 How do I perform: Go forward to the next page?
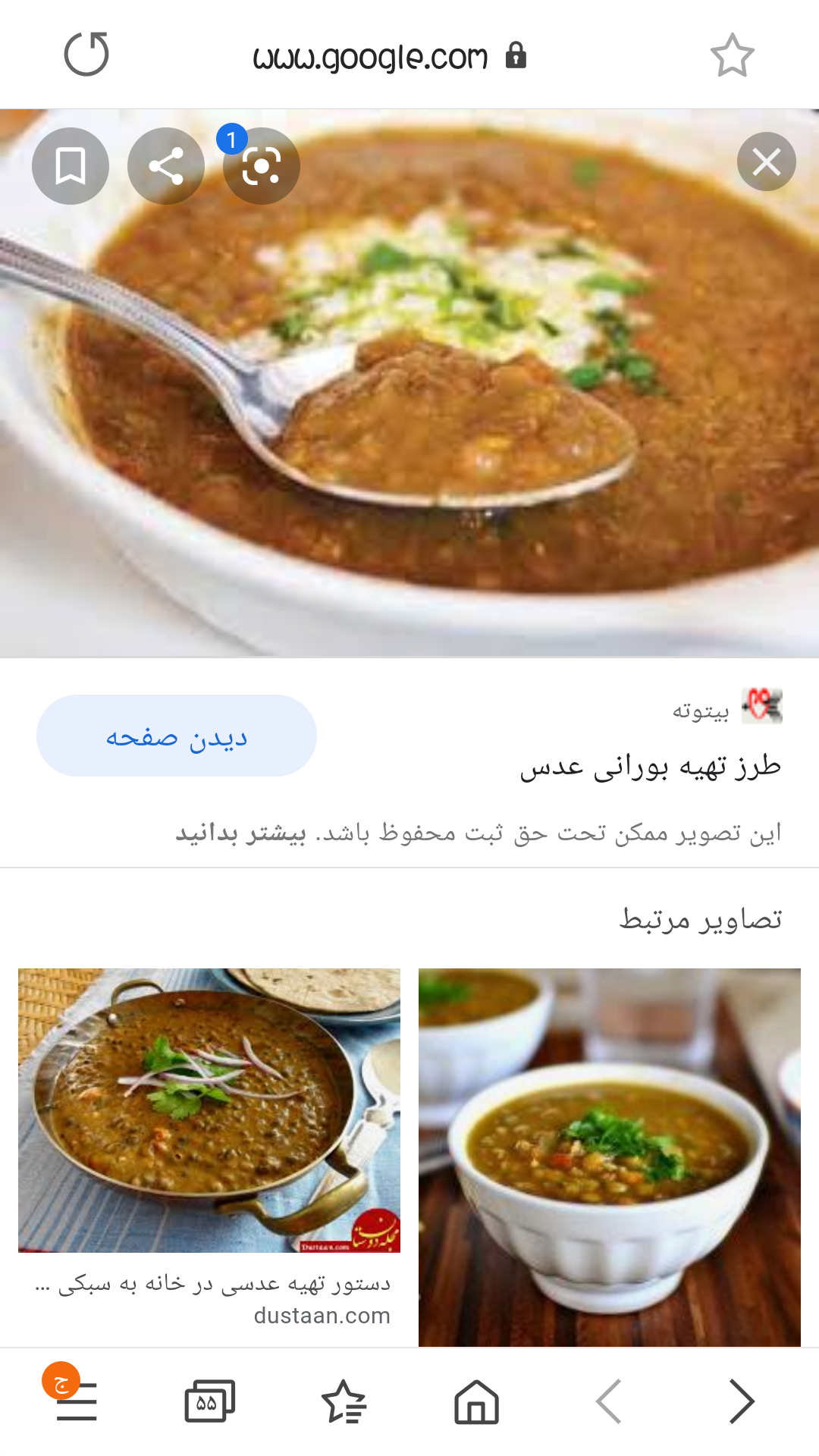742,1401
